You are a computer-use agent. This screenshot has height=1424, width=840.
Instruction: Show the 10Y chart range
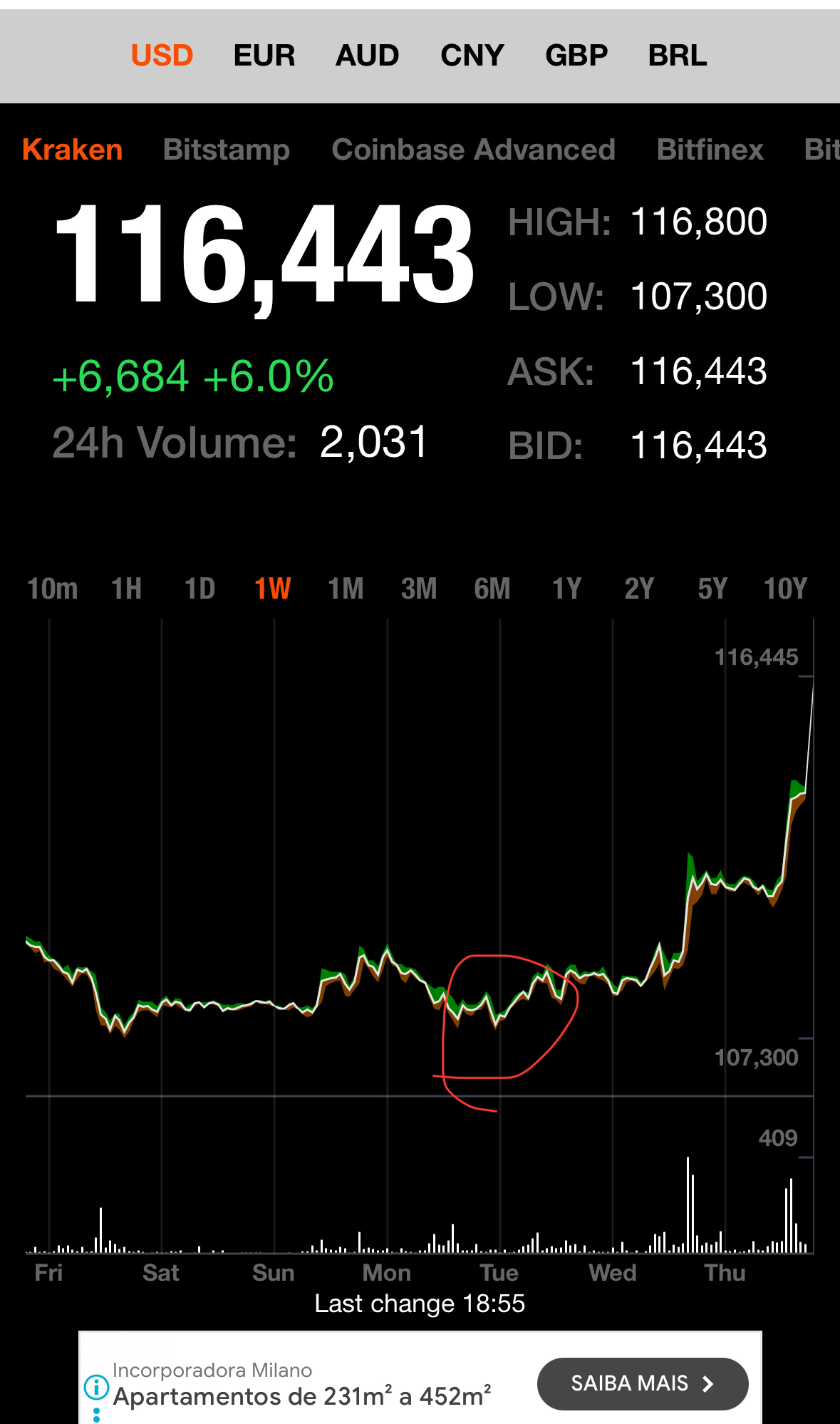[785, 589]
